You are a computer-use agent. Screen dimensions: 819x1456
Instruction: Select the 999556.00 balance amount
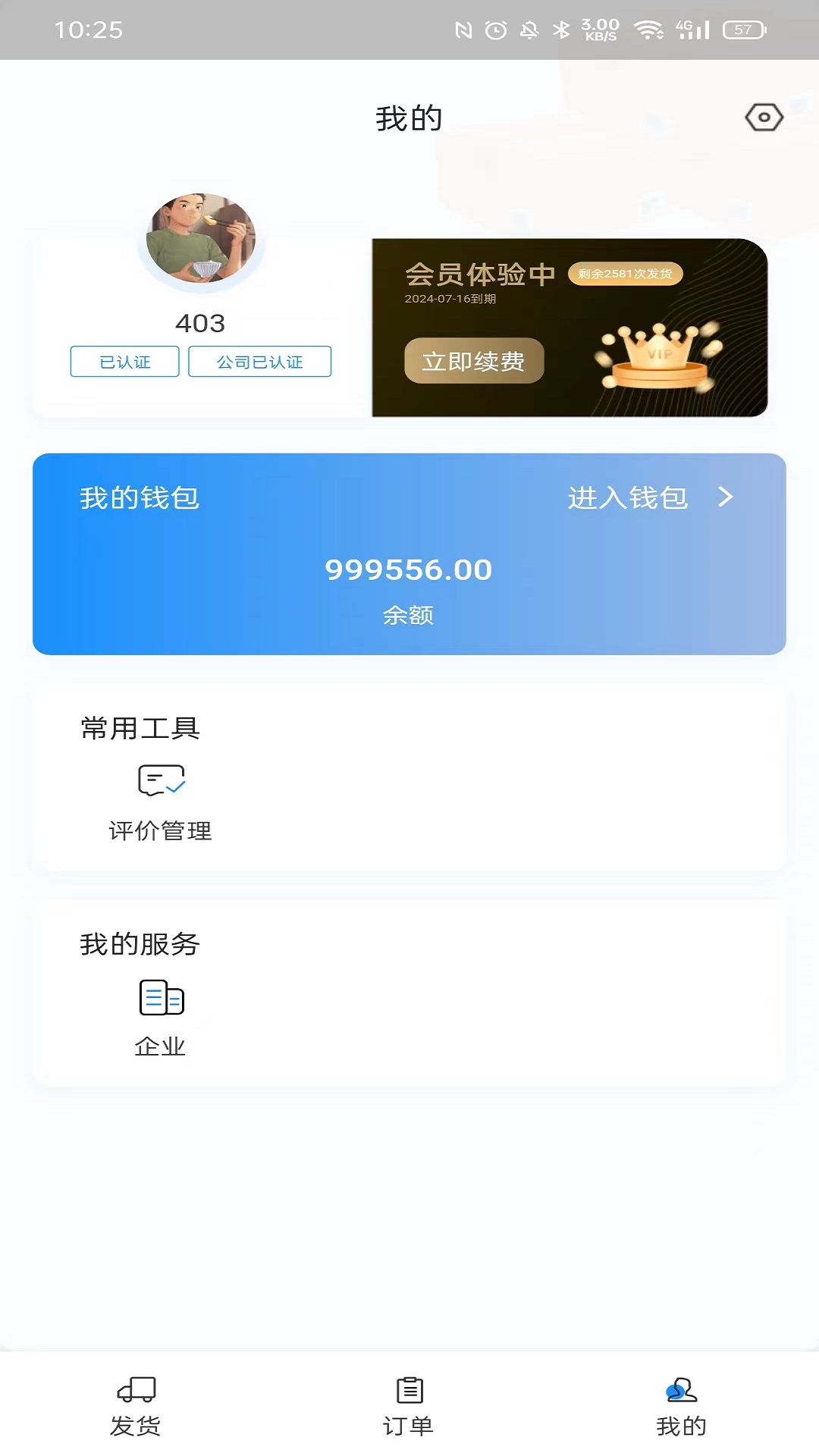(409, 570)
